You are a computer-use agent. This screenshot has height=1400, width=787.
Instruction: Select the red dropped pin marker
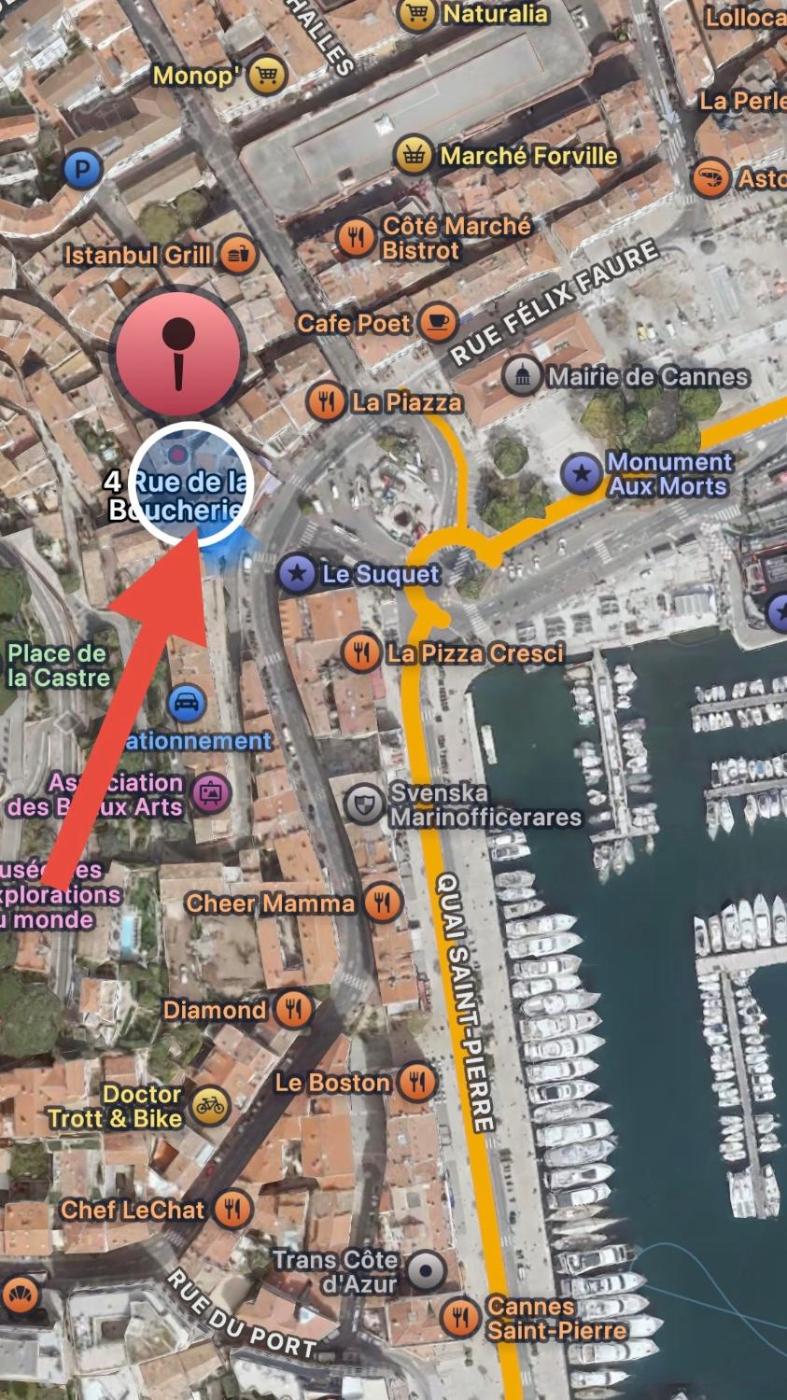[179, 350]
